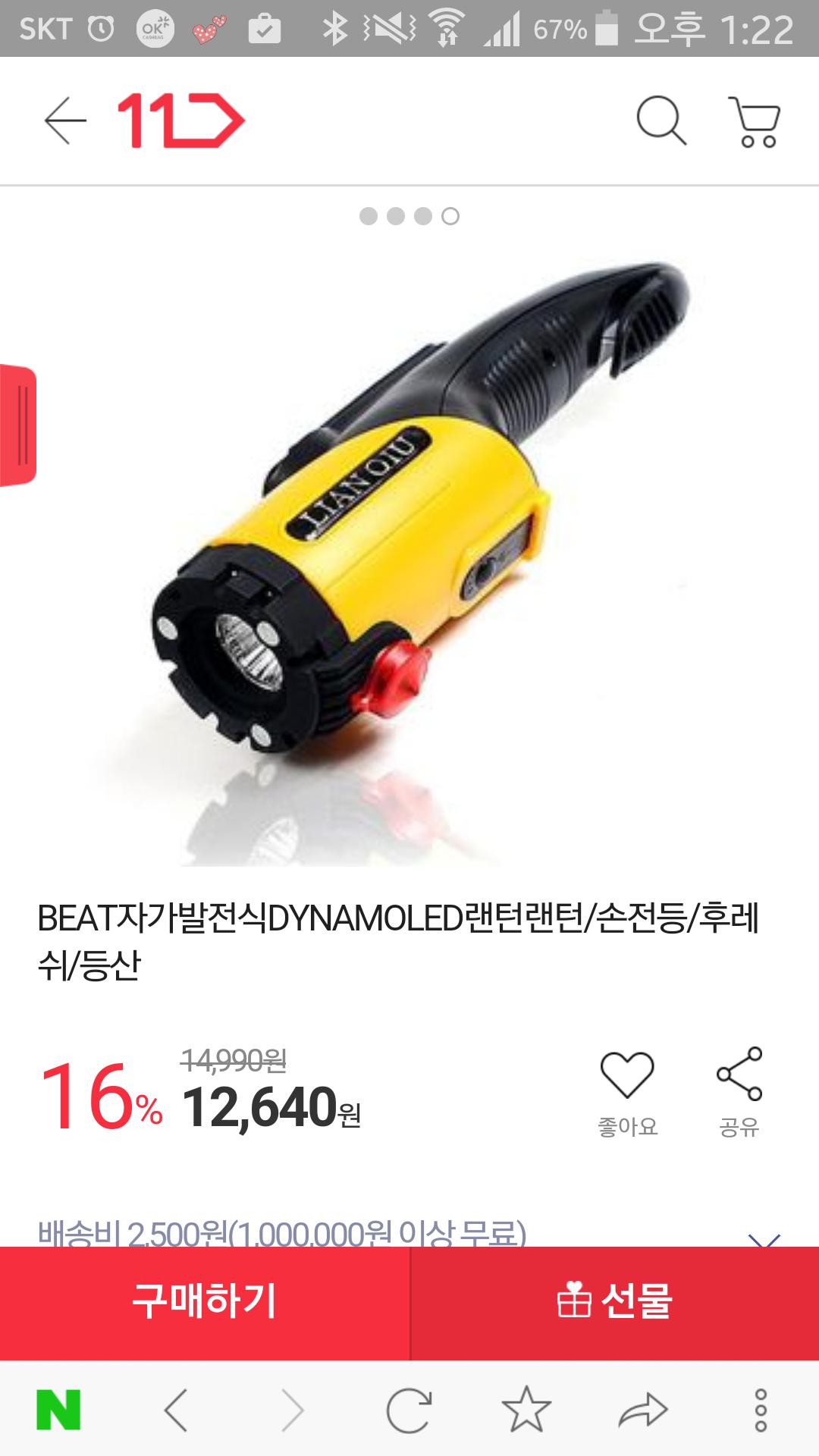Reload the current page
Screen dimensions: 819x1456
409,1410
